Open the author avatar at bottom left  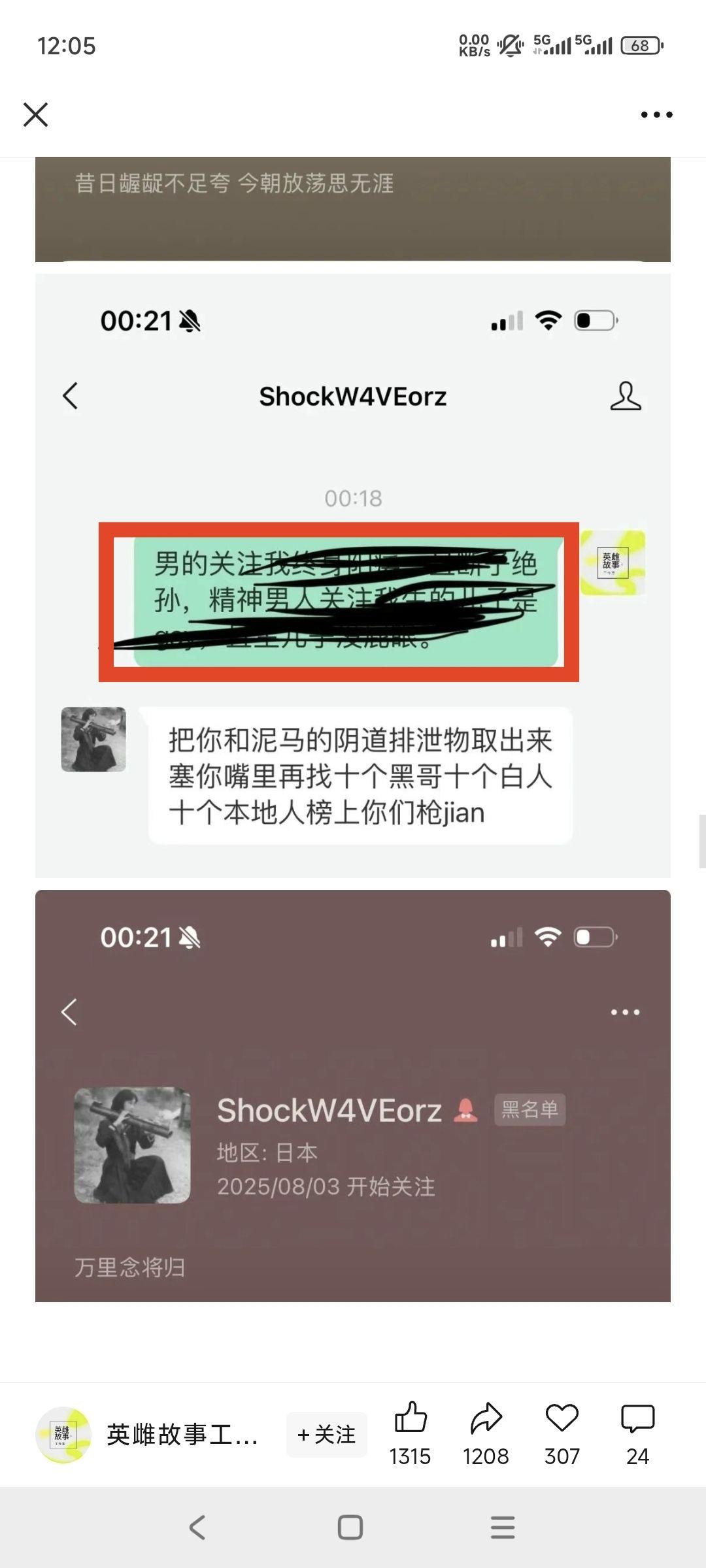(63, 1435)
